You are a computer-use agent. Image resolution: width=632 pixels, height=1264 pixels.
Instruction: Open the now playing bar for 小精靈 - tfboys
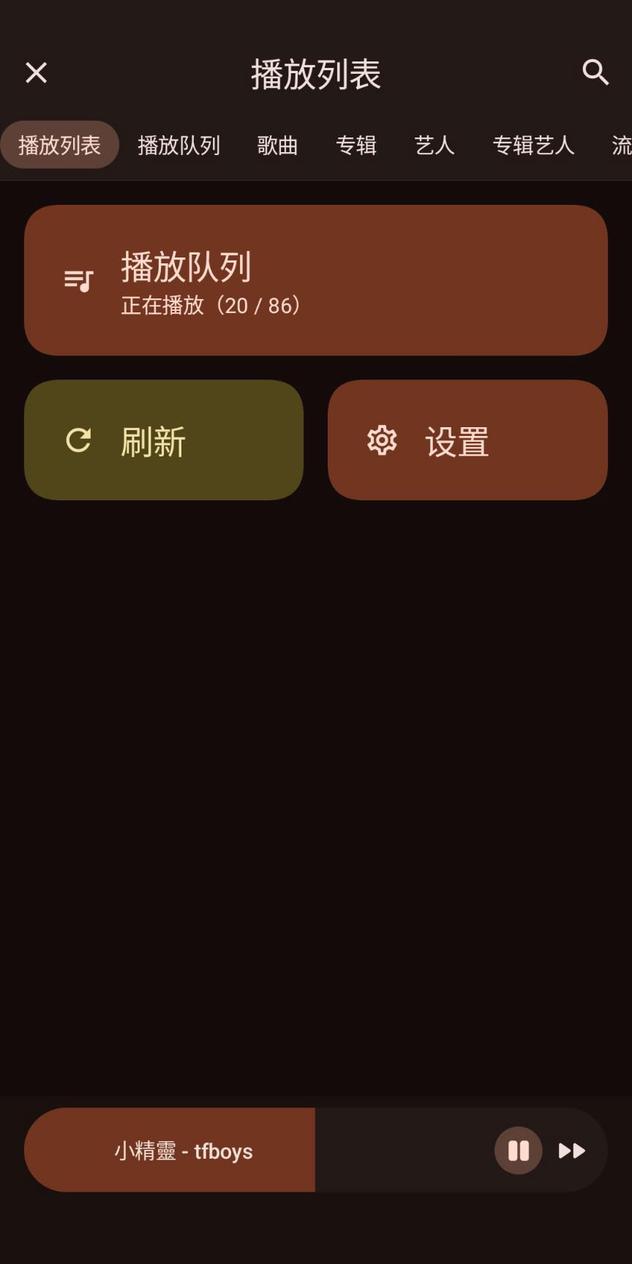[x=183, y=1150]
